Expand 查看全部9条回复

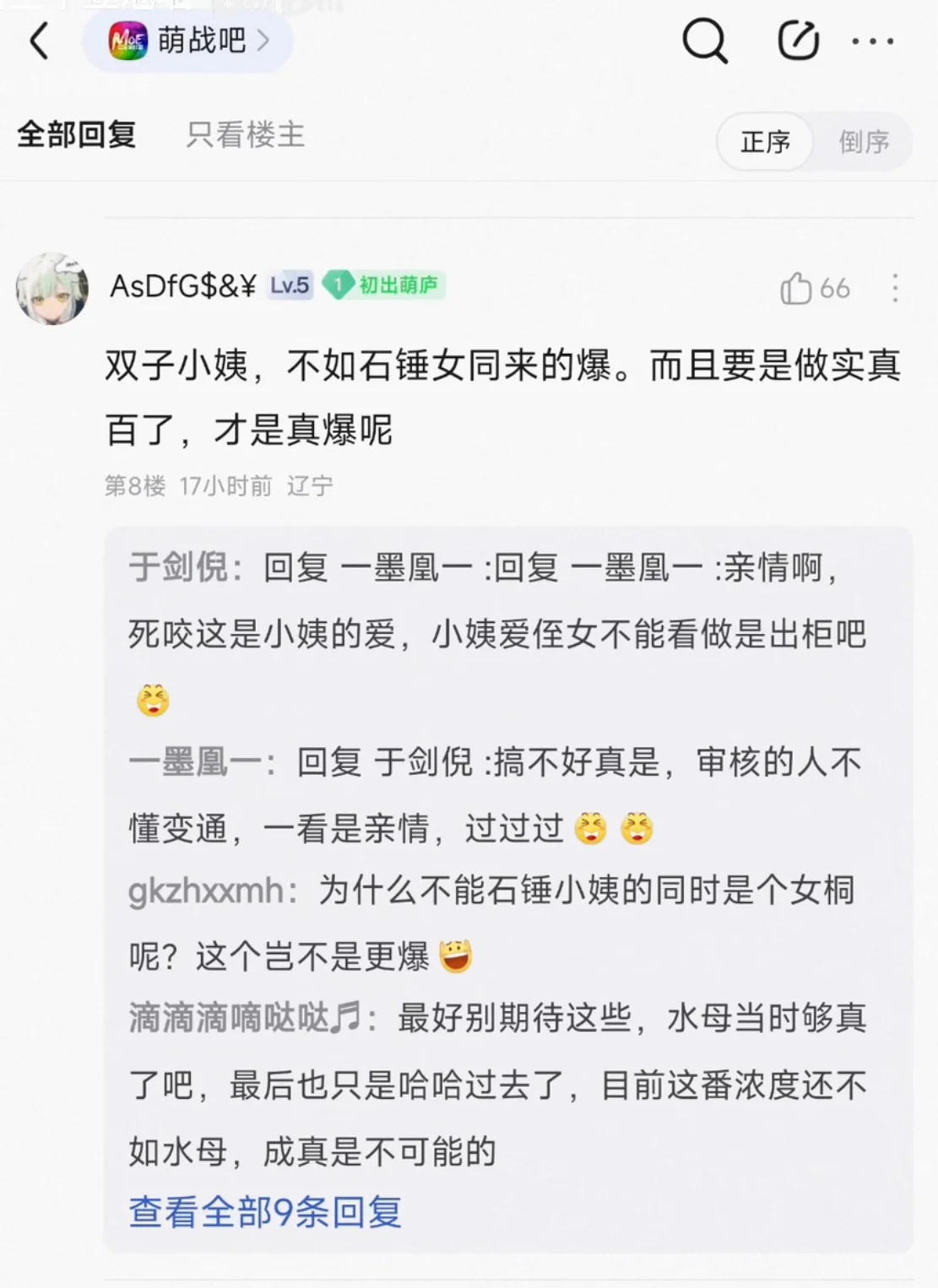[265, 1212]
